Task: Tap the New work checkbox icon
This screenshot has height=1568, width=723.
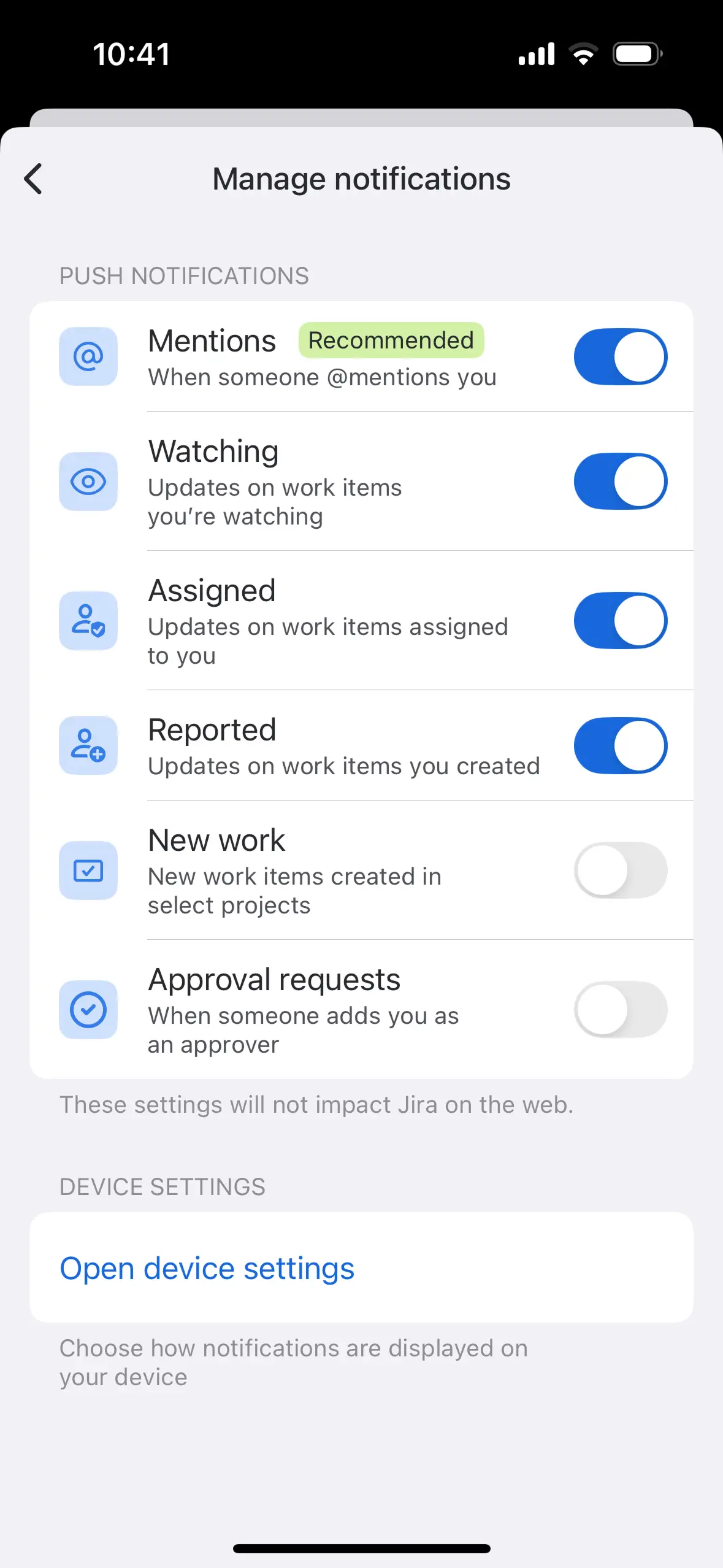Action: (88, 871)
